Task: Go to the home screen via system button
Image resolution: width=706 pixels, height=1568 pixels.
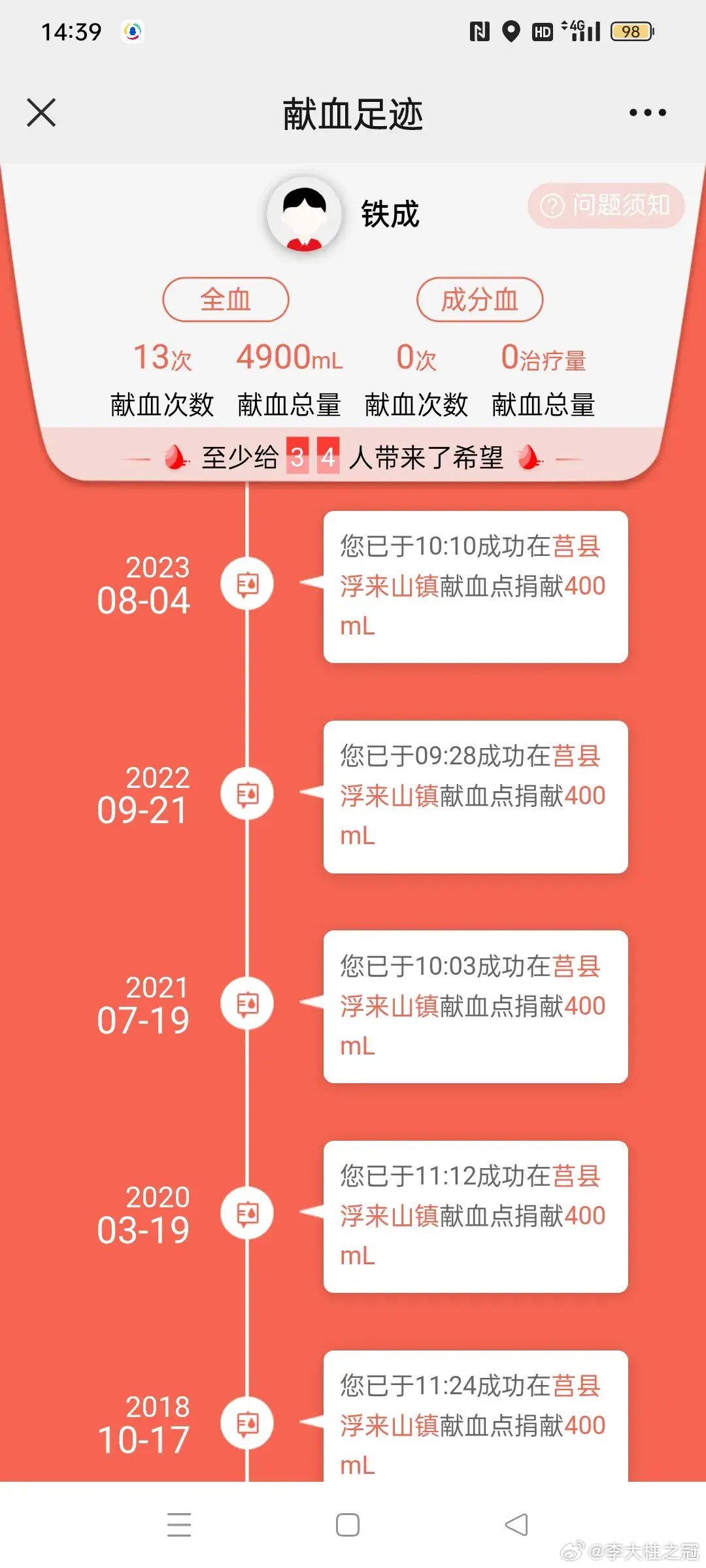Action: point(348,1525)
